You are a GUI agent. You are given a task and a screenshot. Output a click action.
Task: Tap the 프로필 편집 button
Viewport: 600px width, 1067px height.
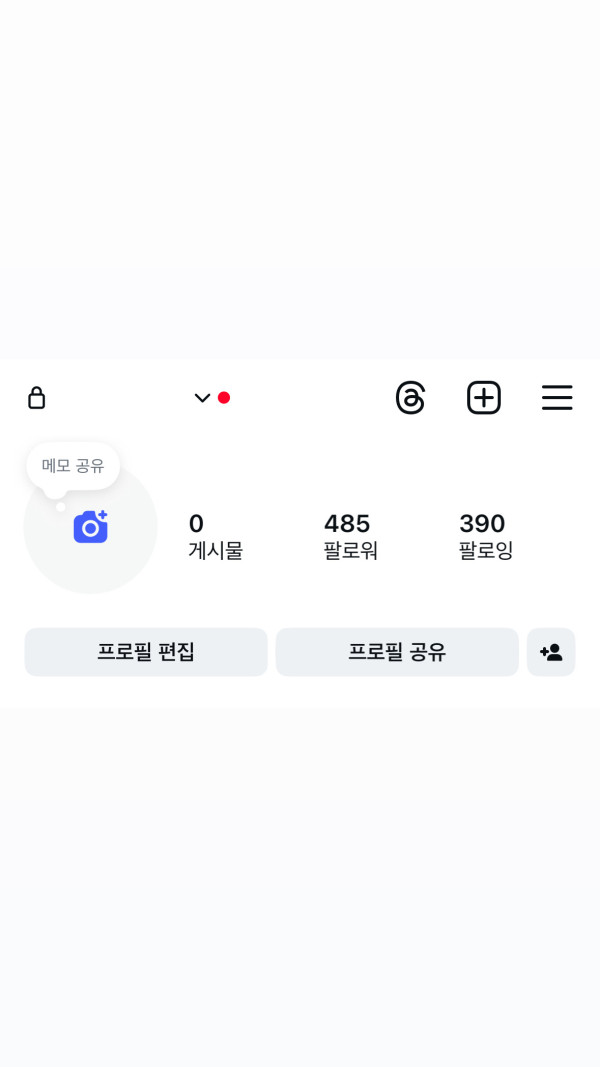point(146,652)
